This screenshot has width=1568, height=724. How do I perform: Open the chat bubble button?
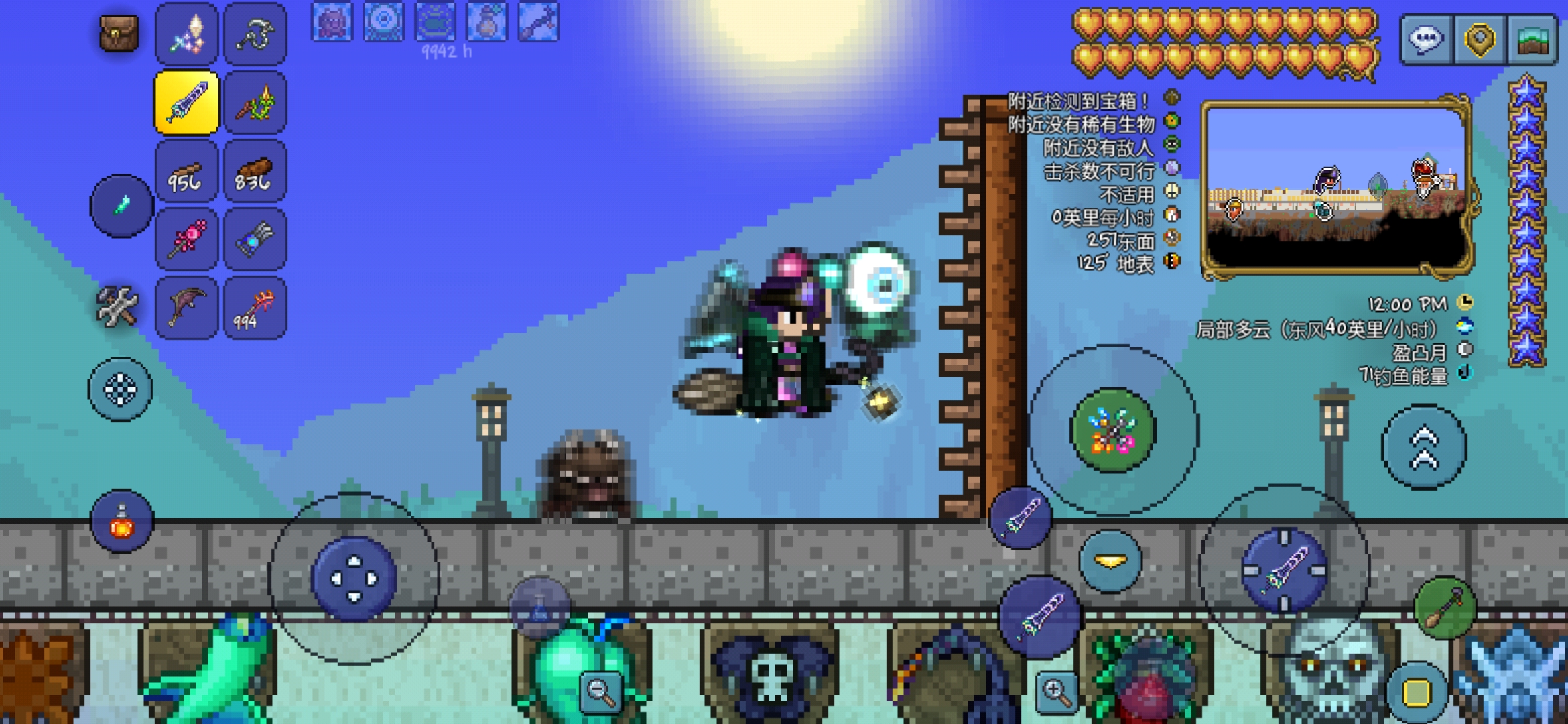tap(1426, 40)
